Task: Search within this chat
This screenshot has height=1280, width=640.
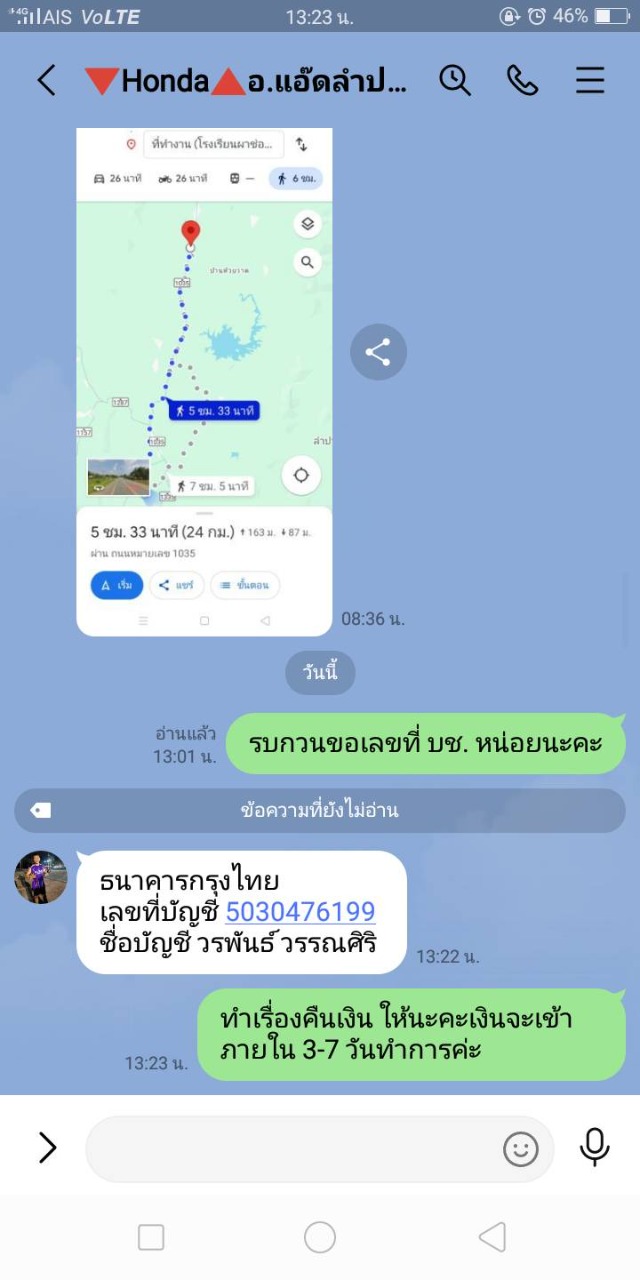Action: pos(455,80)
